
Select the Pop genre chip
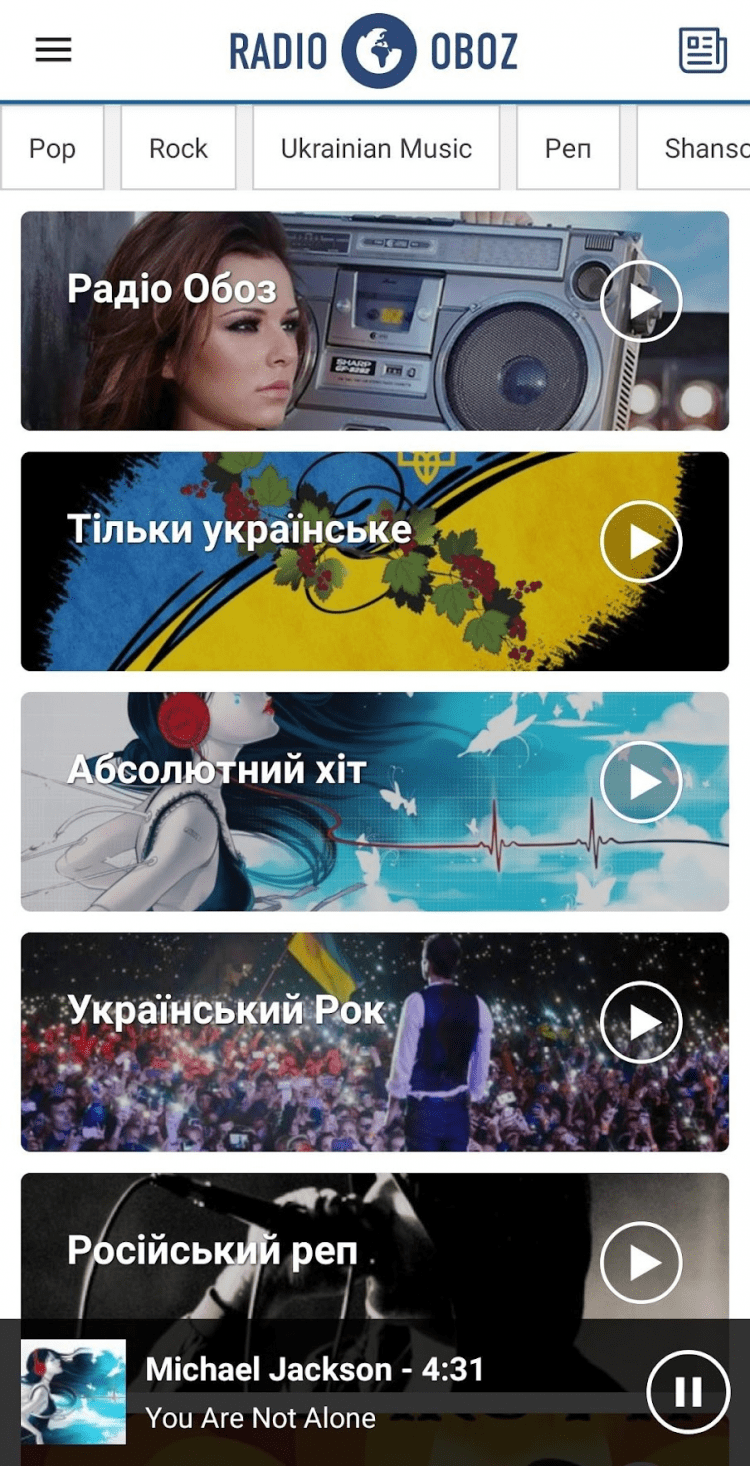click(x=52, y=148)
